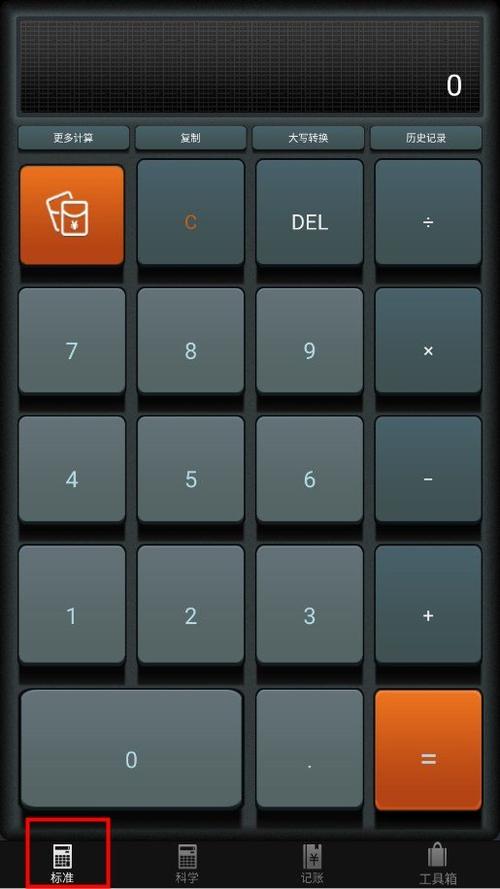500x889 pixels.
Task: Select the divide ÷ operator
Action: [428, 213]
